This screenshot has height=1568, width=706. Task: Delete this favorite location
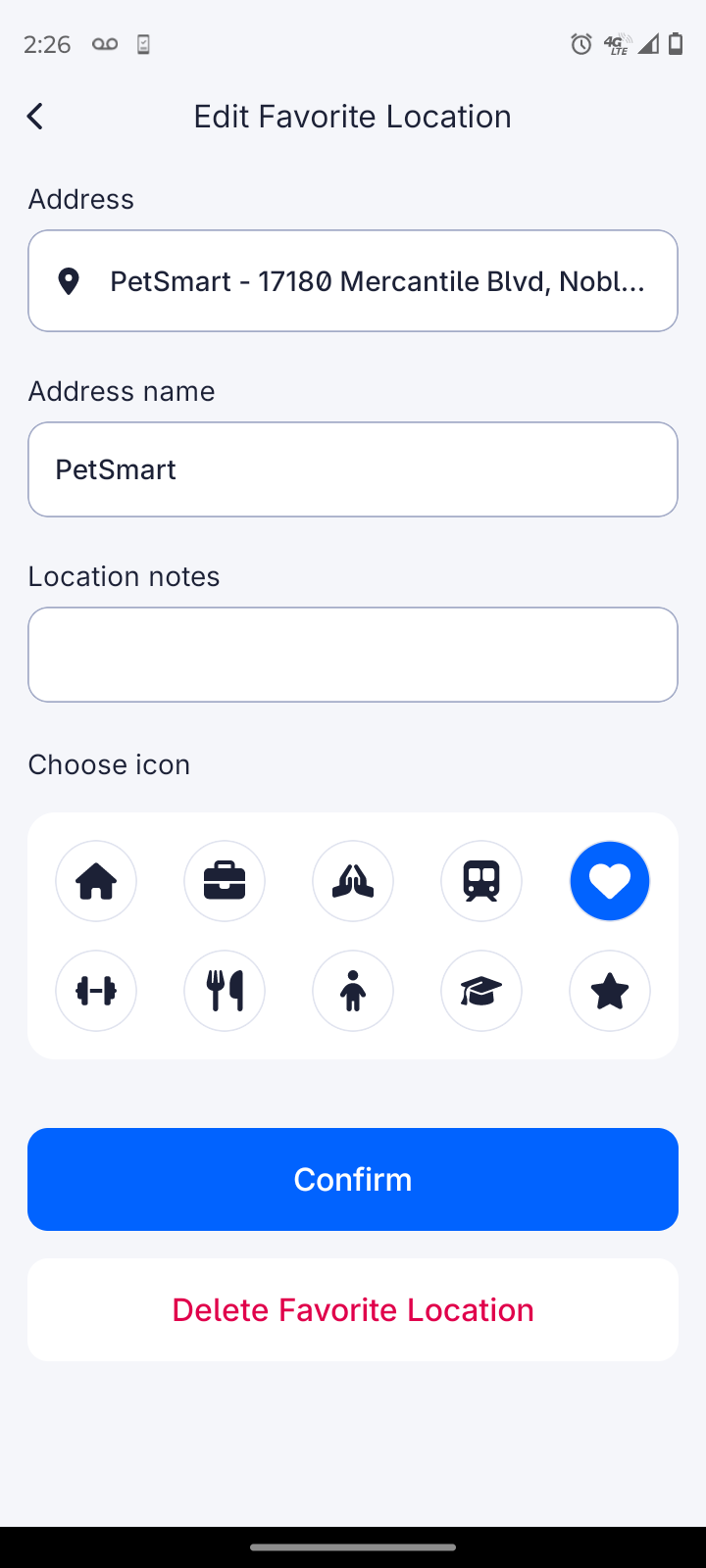click(x=353, y=1309)
